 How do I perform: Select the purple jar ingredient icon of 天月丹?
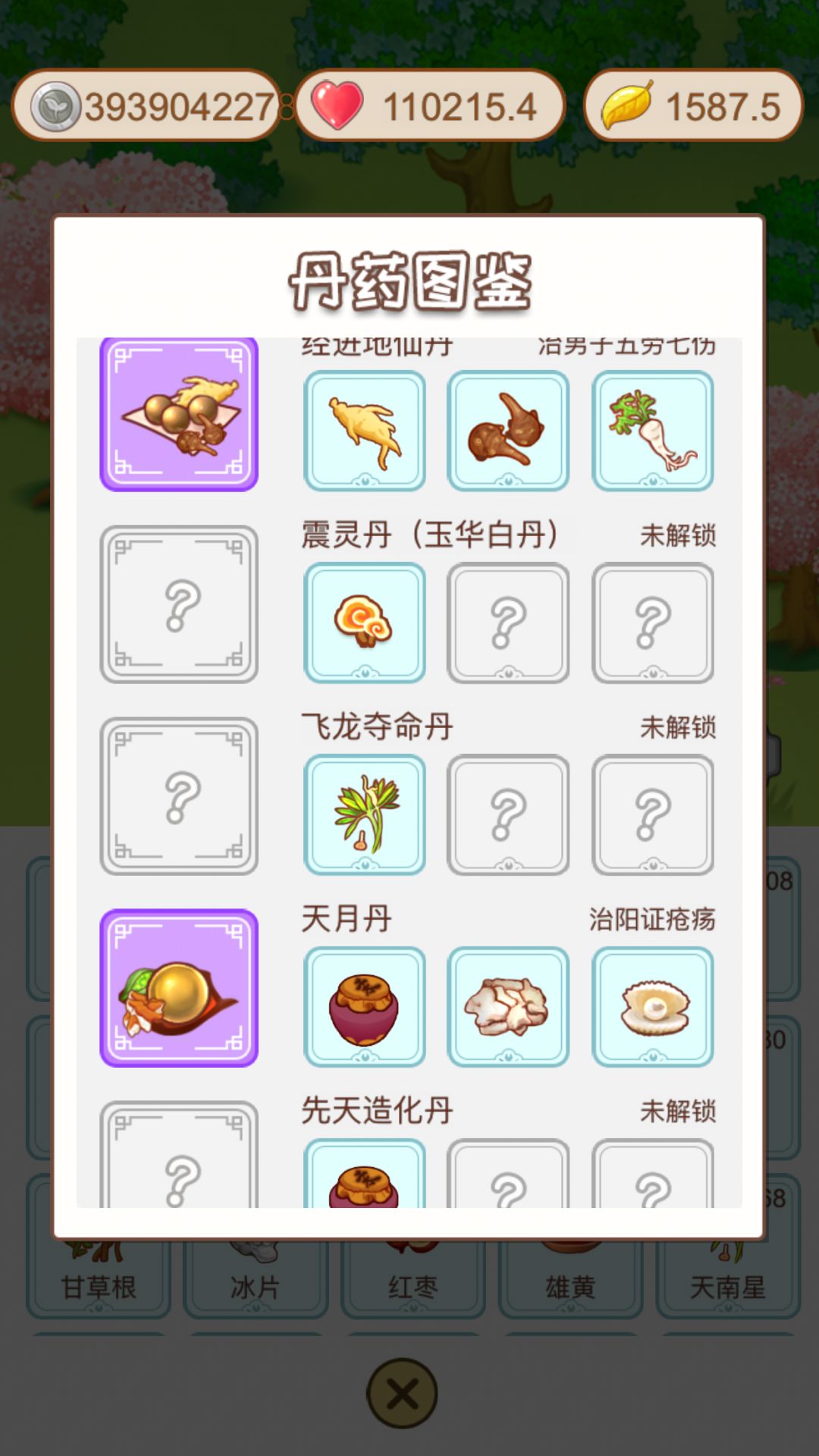click(x=365, y=1008)
